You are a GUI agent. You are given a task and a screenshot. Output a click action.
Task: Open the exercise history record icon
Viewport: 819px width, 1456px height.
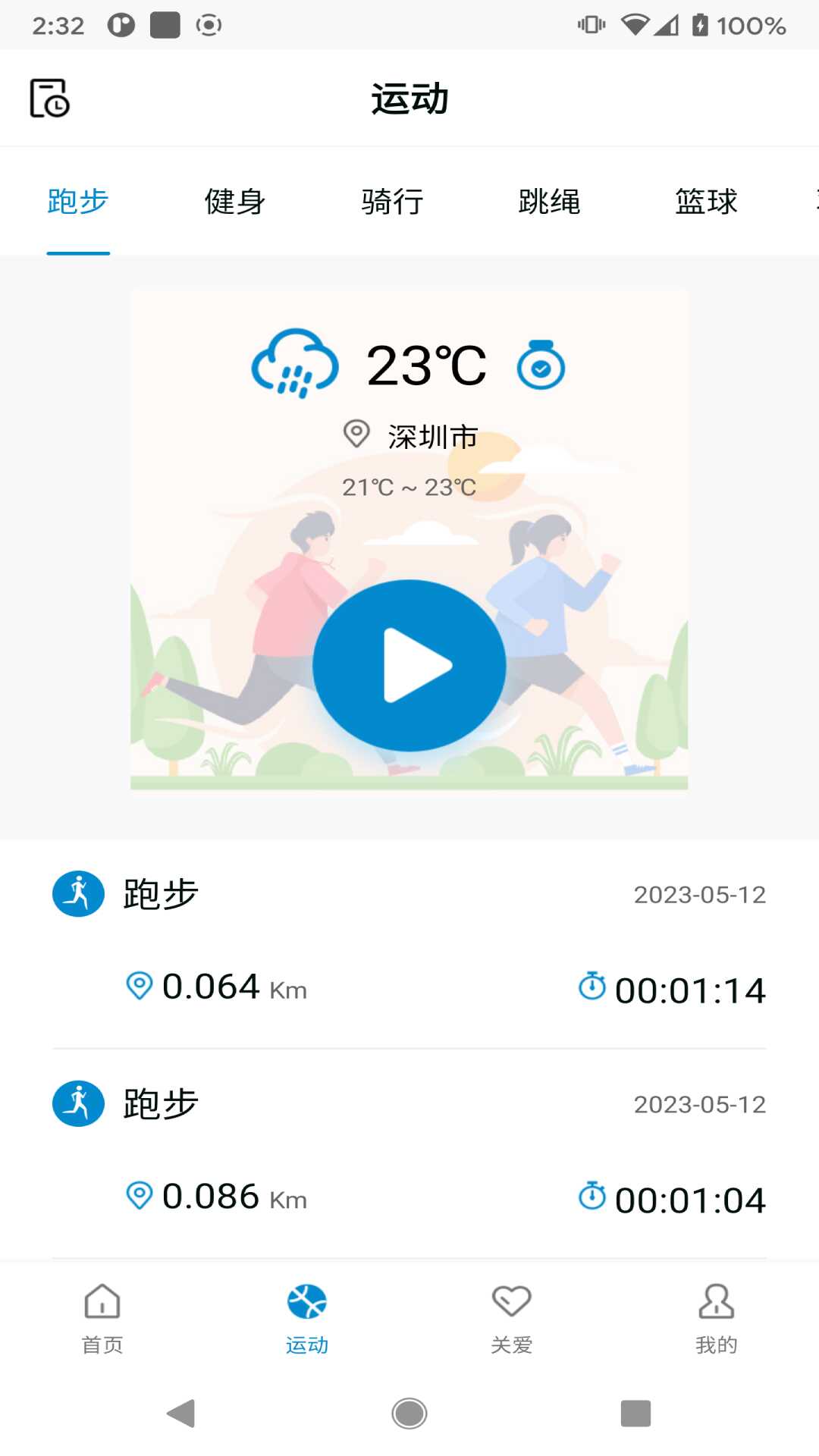click(x=49, y=98)
